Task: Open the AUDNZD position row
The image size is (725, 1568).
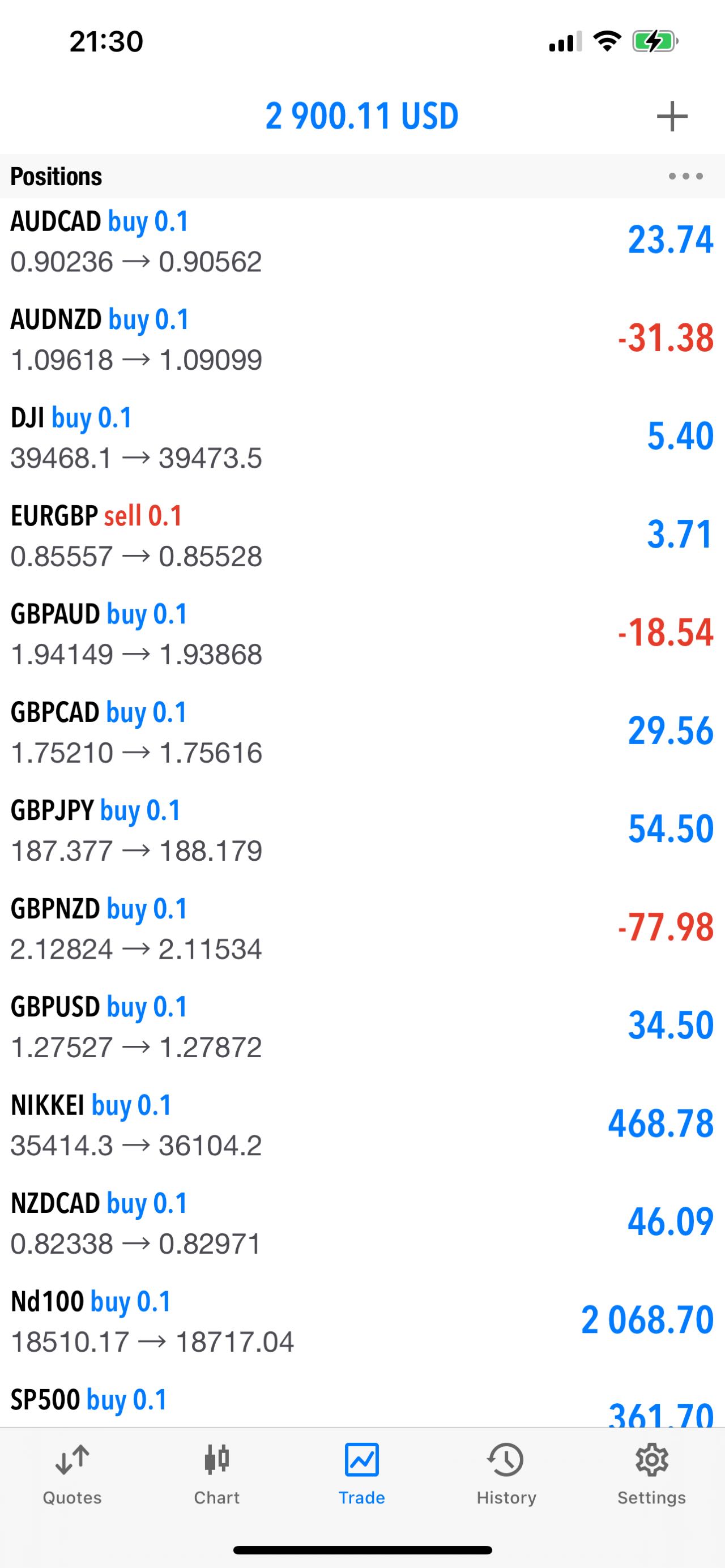Action: (x=362, y=339)
